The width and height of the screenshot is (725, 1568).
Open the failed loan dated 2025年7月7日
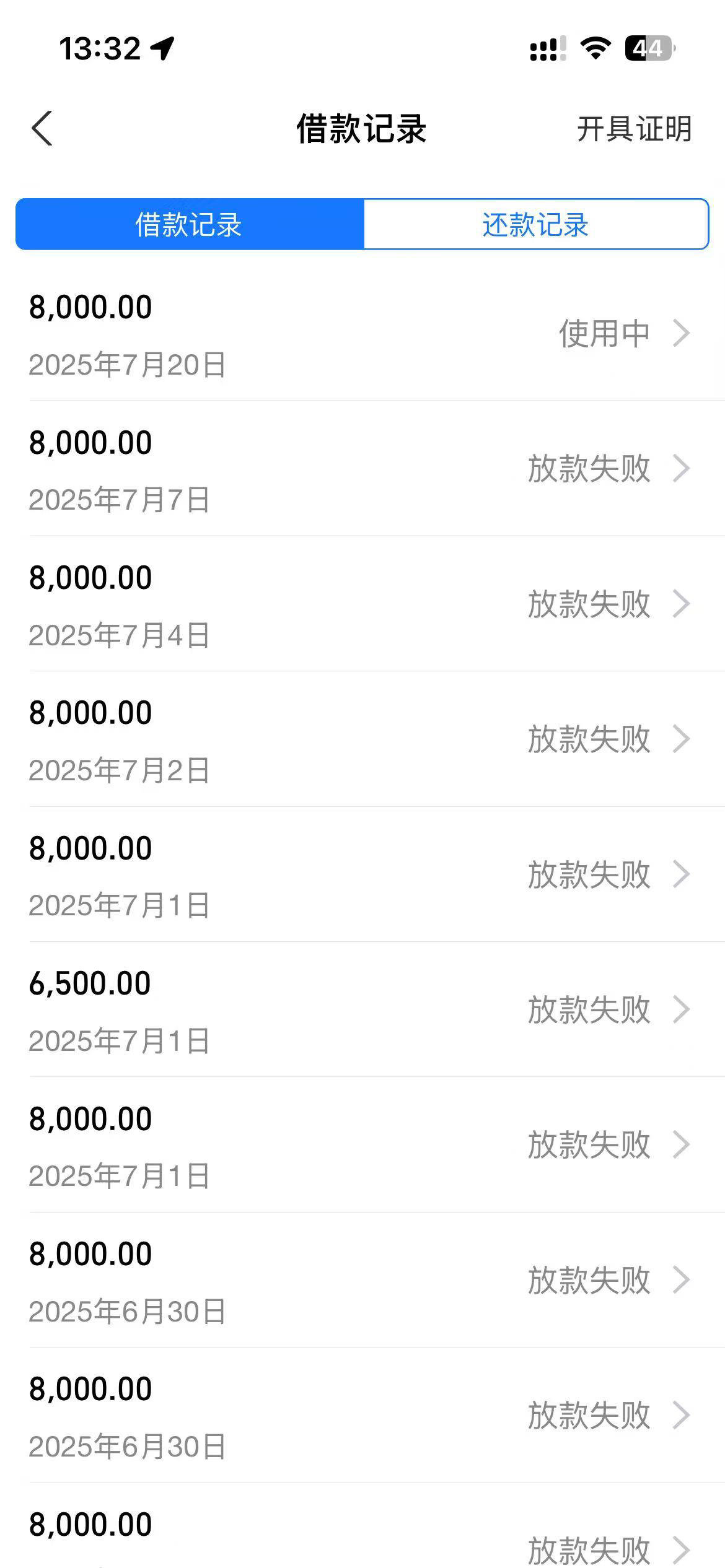pyautogui.click(x=362, y=469)
